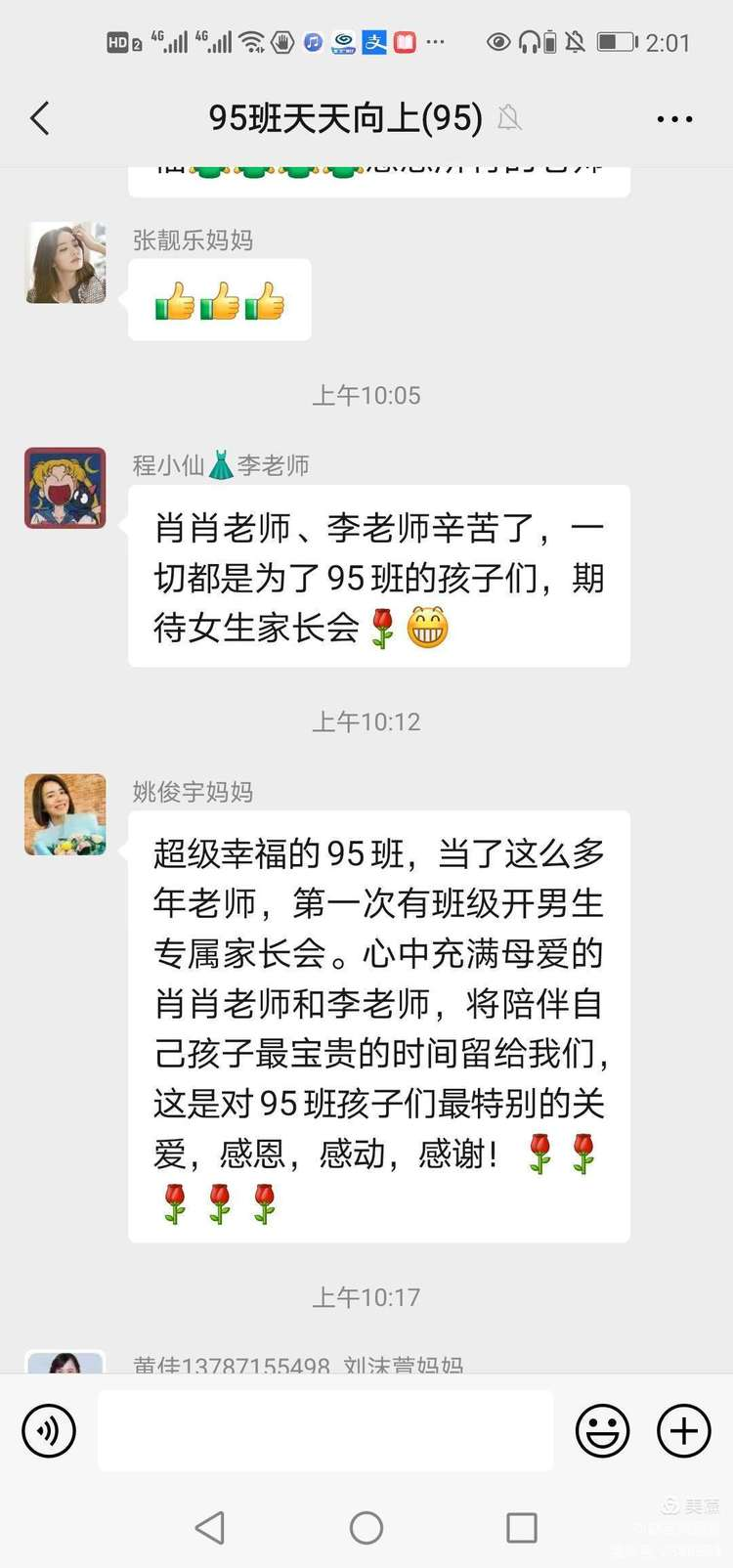View 张靓乐妈妈's profile avatar
The height and width of the screenshot is (1568, 733).
coord(65,263)
